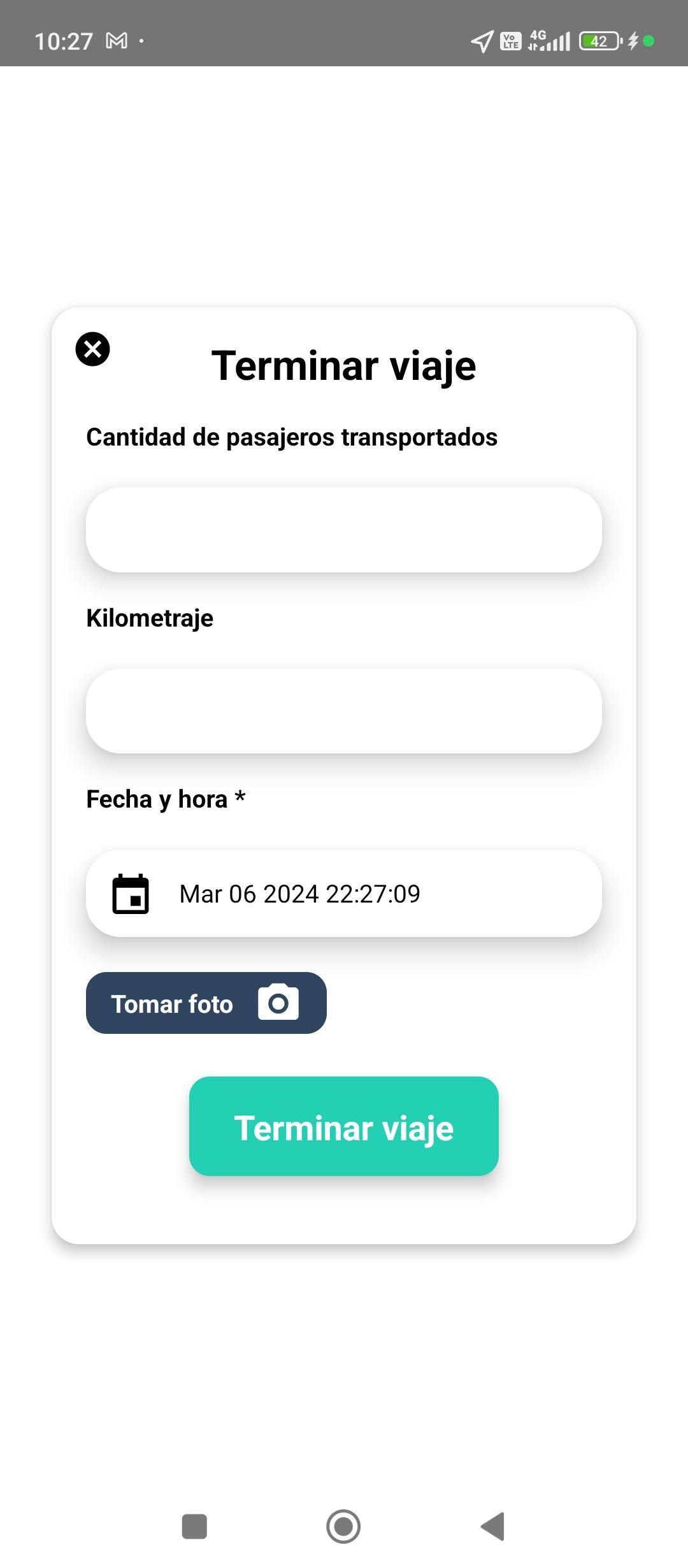Confirm with the green Terminar viaje button
This screenshot has width=688, height=1568.
point(344,1126)
